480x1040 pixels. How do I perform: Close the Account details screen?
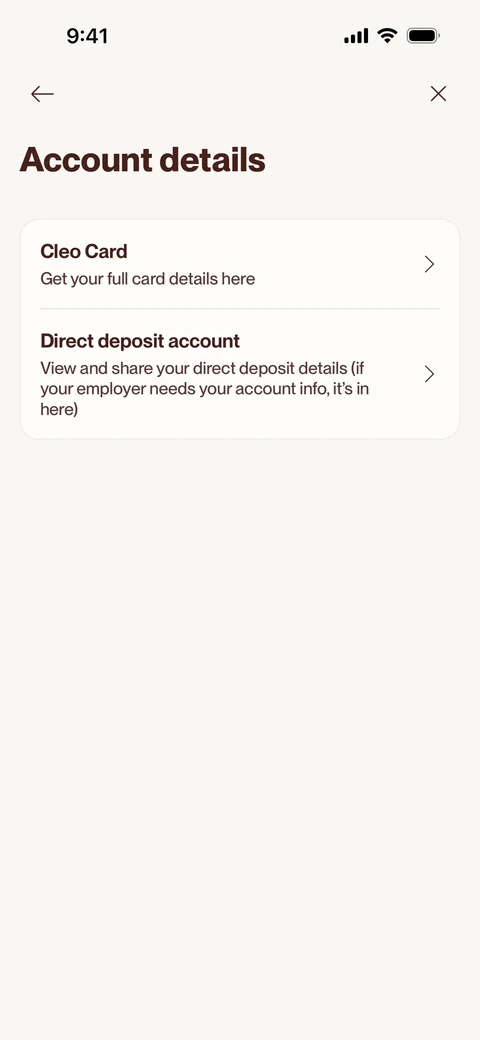point(438,94)
